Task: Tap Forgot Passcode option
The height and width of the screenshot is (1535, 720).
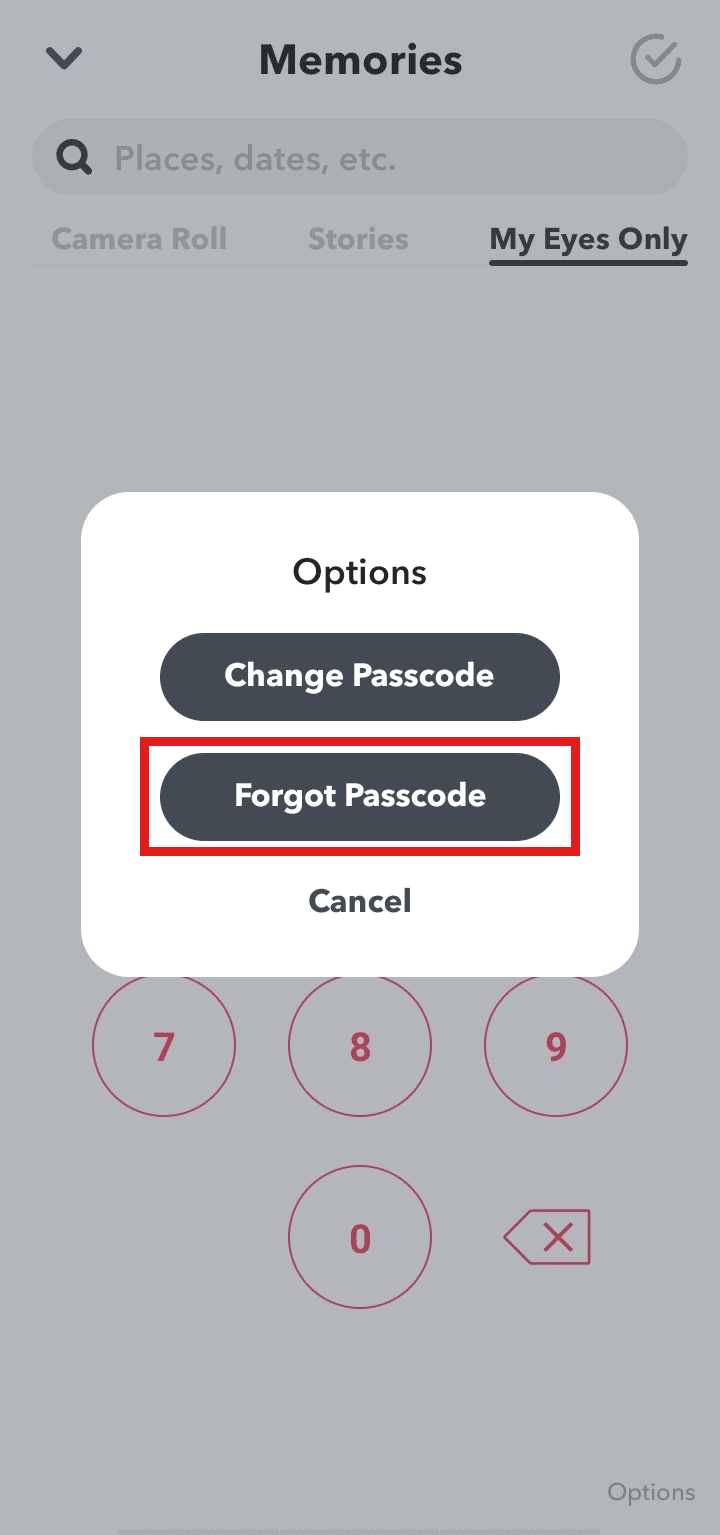Action: [359, 796]
